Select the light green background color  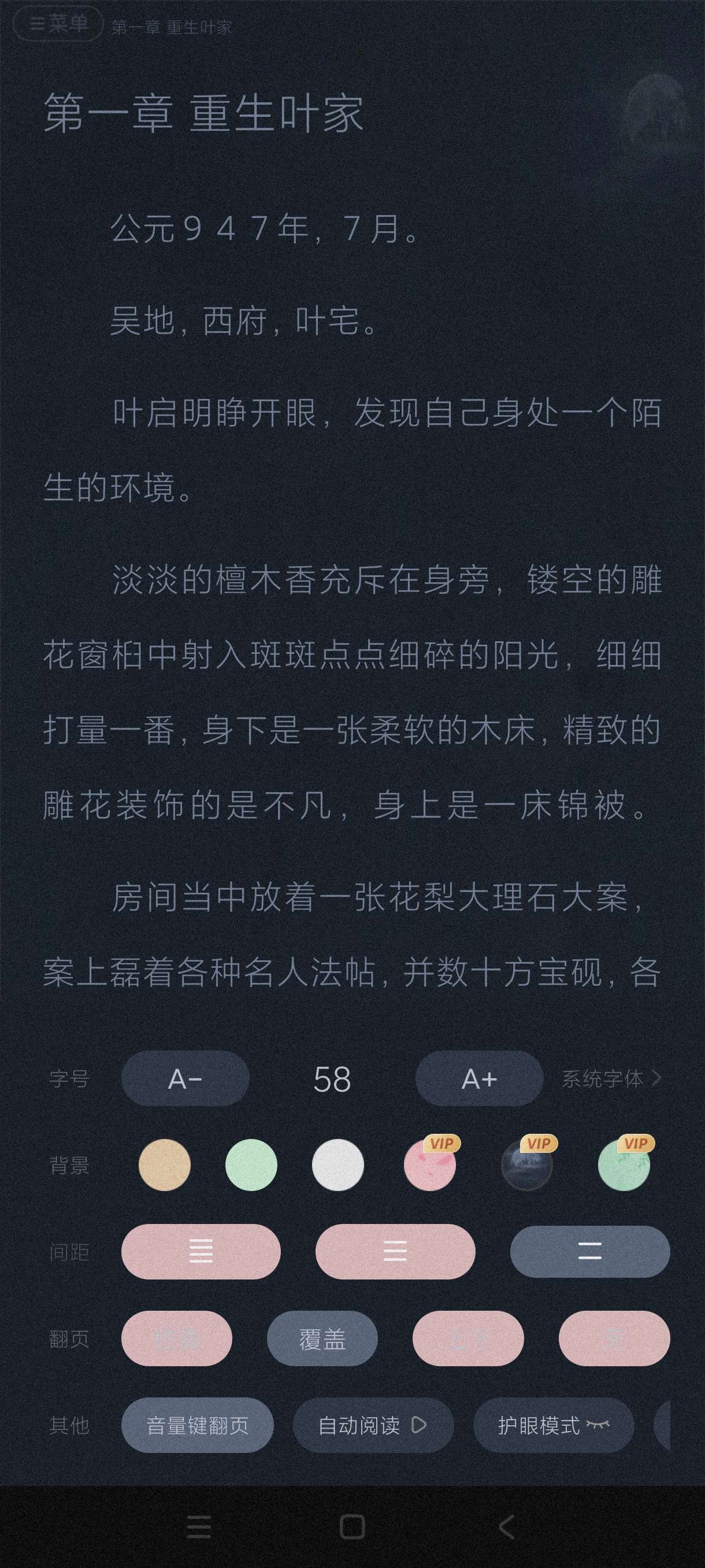coord(251,1165)
